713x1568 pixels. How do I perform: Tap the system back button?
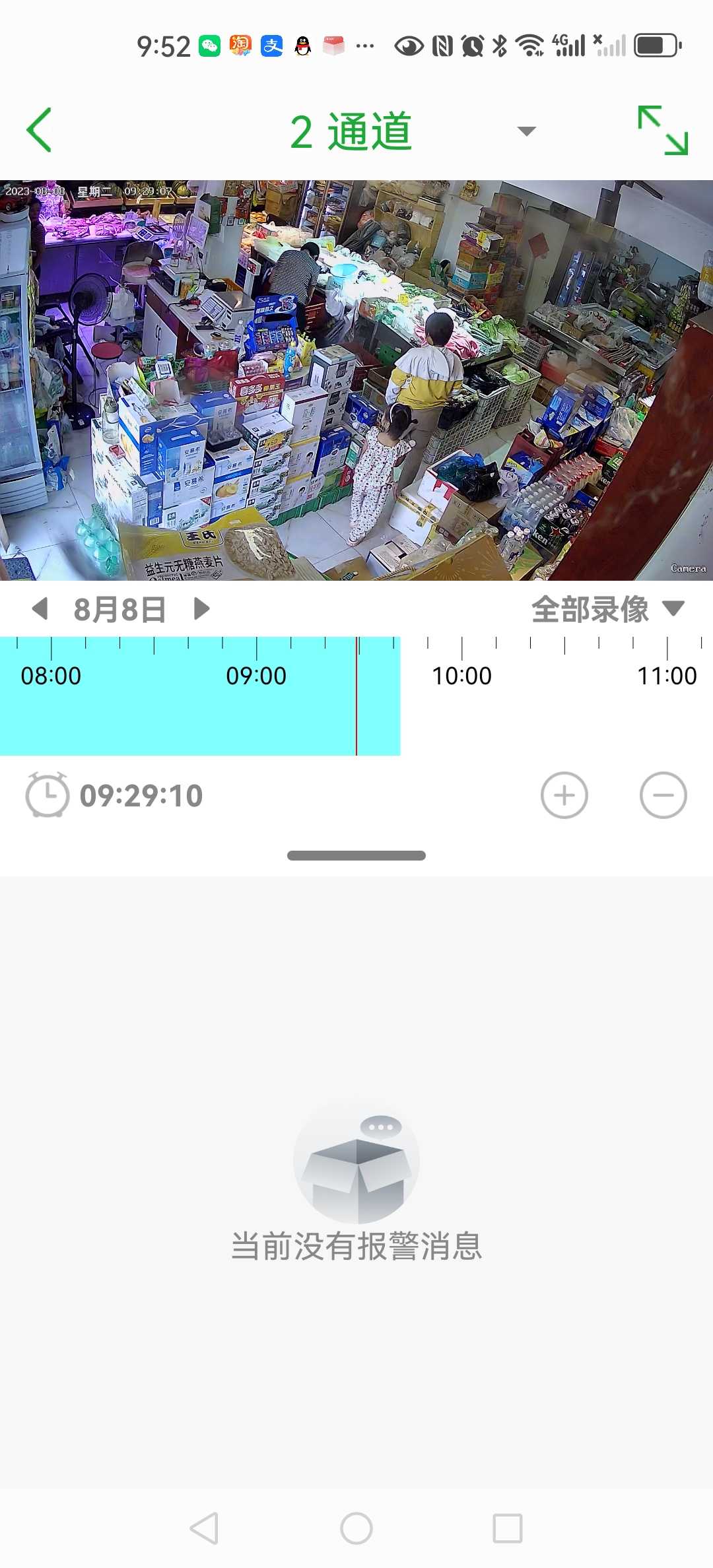click(x=204, y=1528)
